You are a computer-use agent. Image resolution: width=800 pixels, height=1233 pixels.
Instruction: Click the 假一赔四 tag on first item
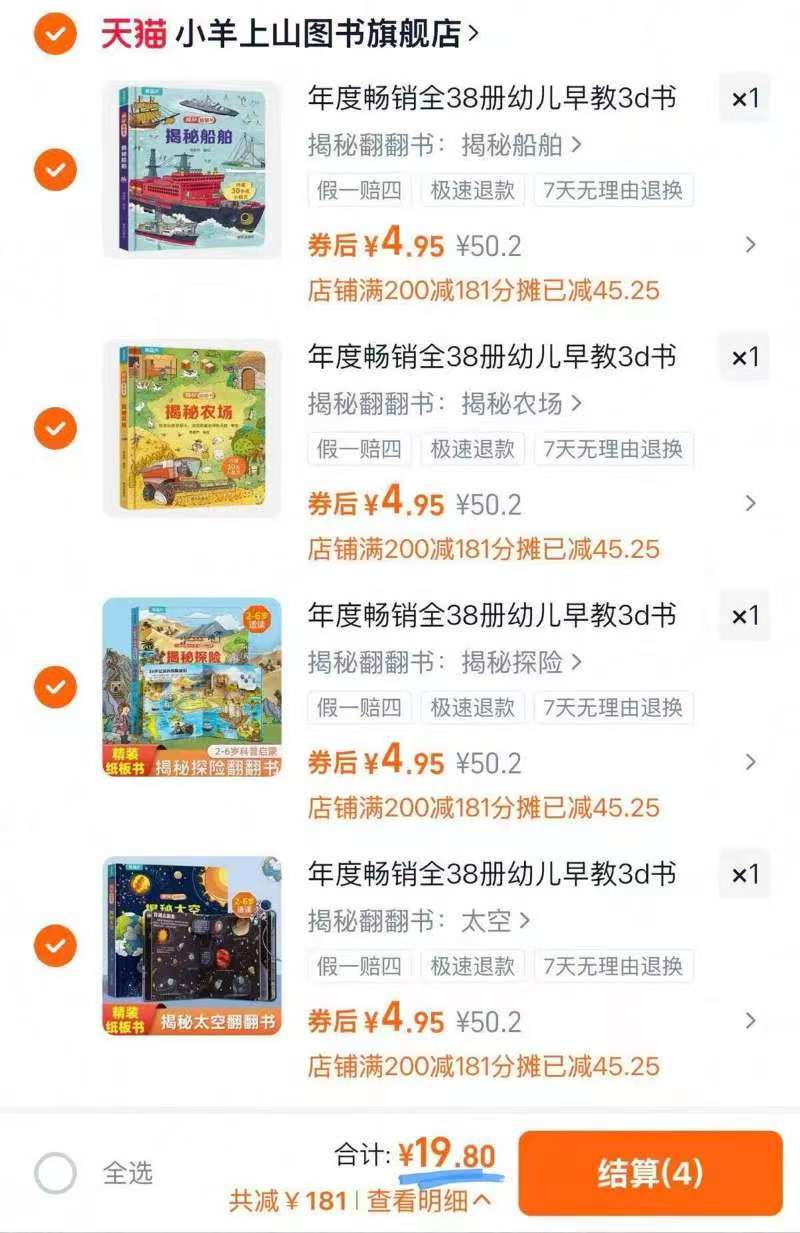360,191
